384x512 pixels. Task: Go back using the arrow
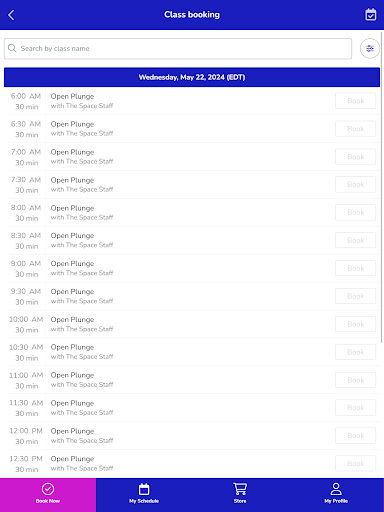click(11, 15)
